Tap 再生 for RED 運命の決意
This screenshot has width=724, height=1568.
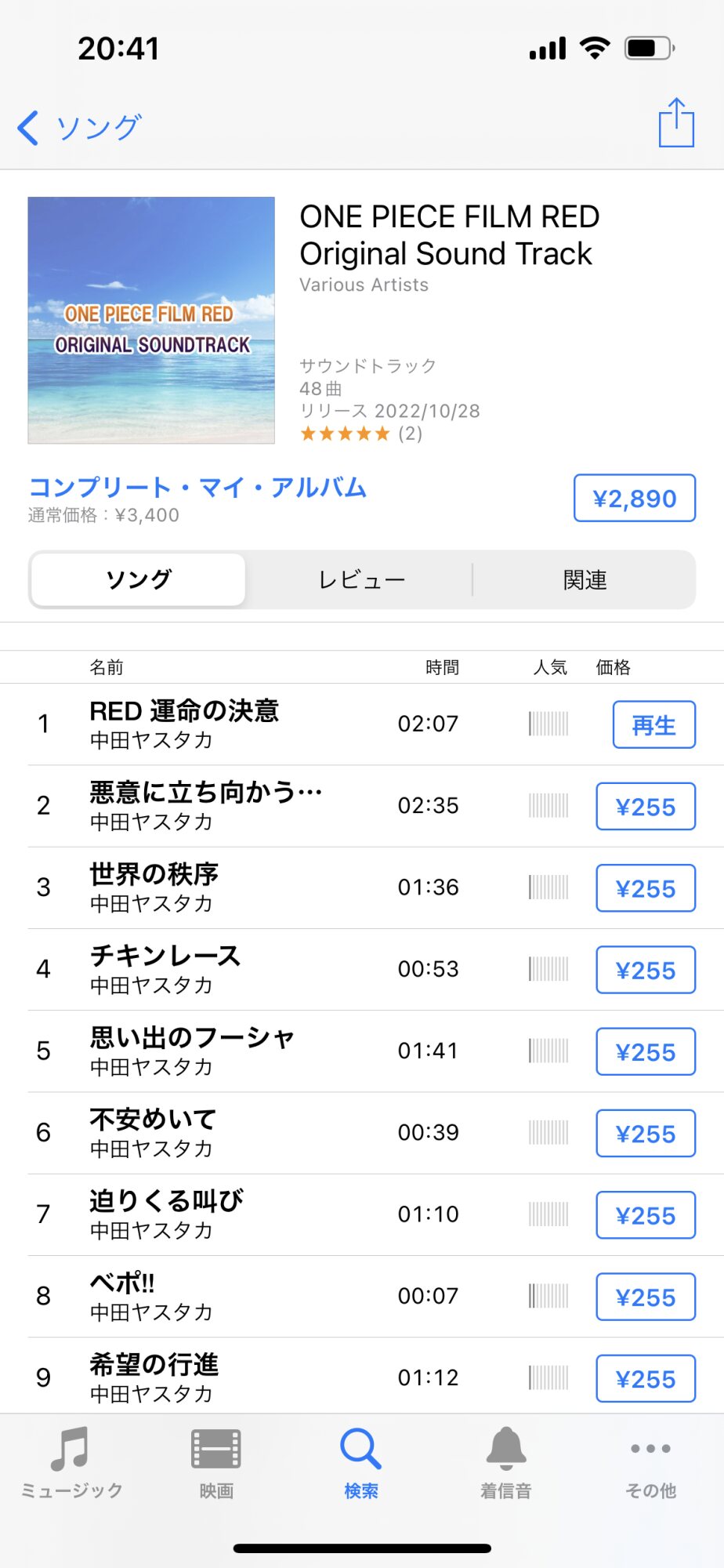[x=653, y=724]
